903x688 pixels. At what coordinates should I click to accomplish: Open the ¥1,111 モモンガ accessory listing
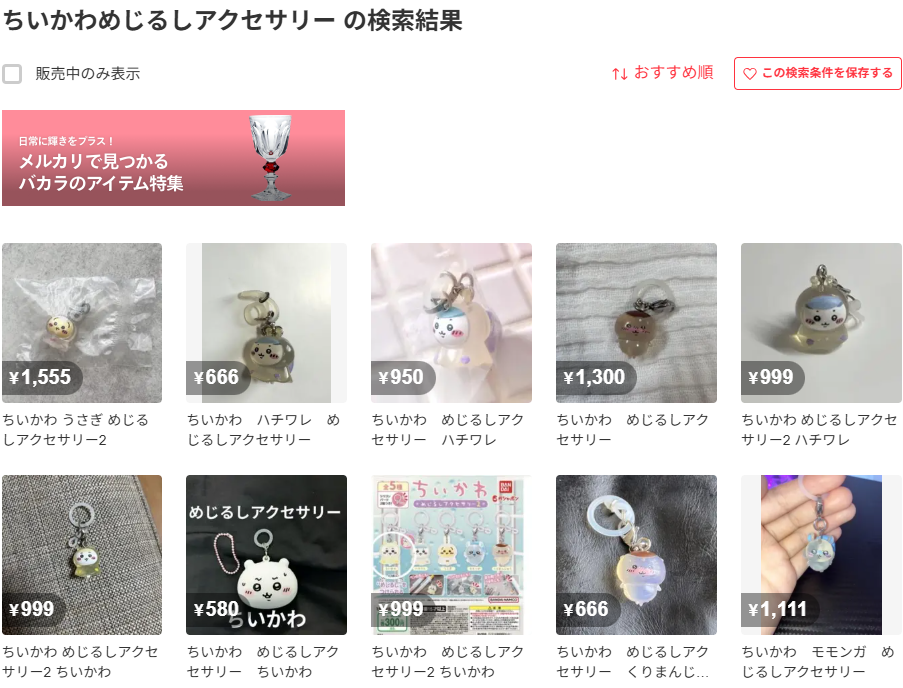point(821,555)
